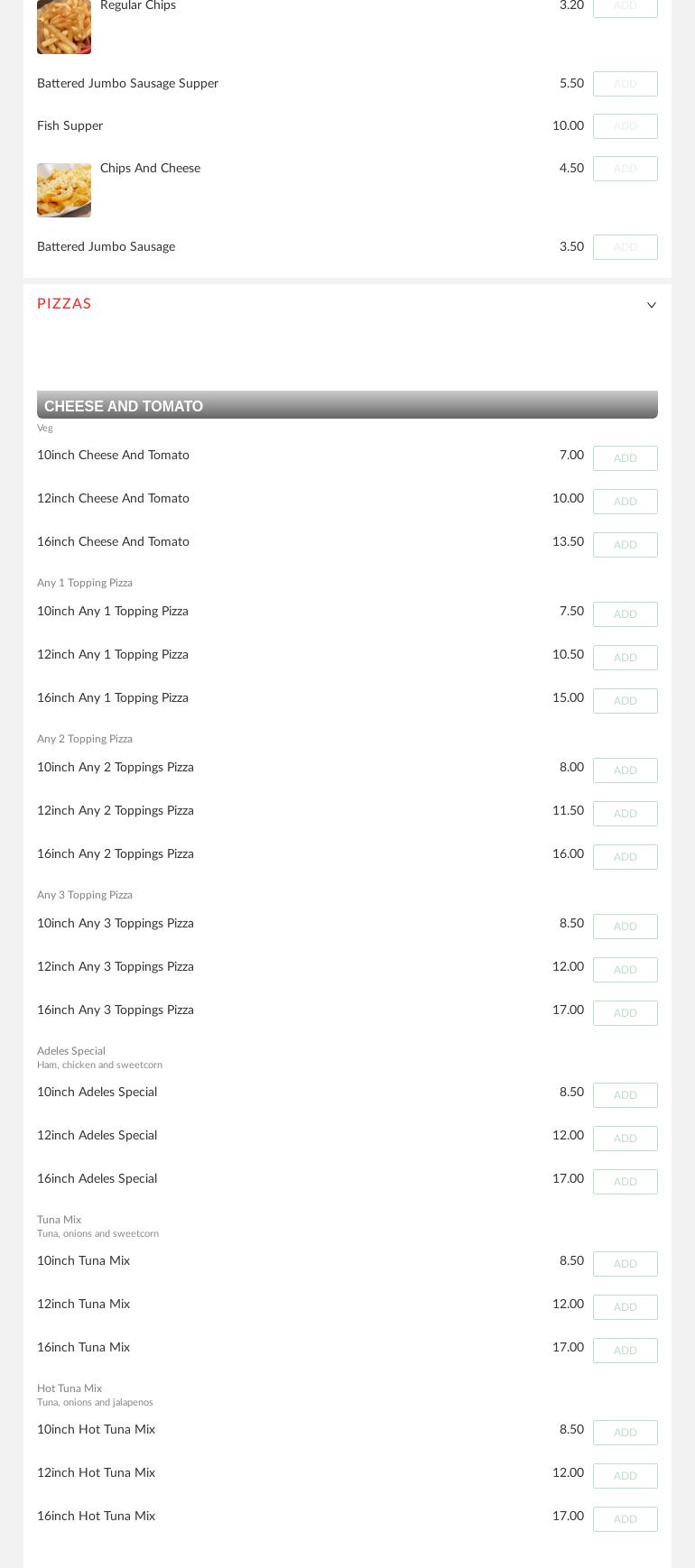Add 10inch Any 1 Topping Pizza
Screen dimensions: 695x1568
(x=625, y=614)
